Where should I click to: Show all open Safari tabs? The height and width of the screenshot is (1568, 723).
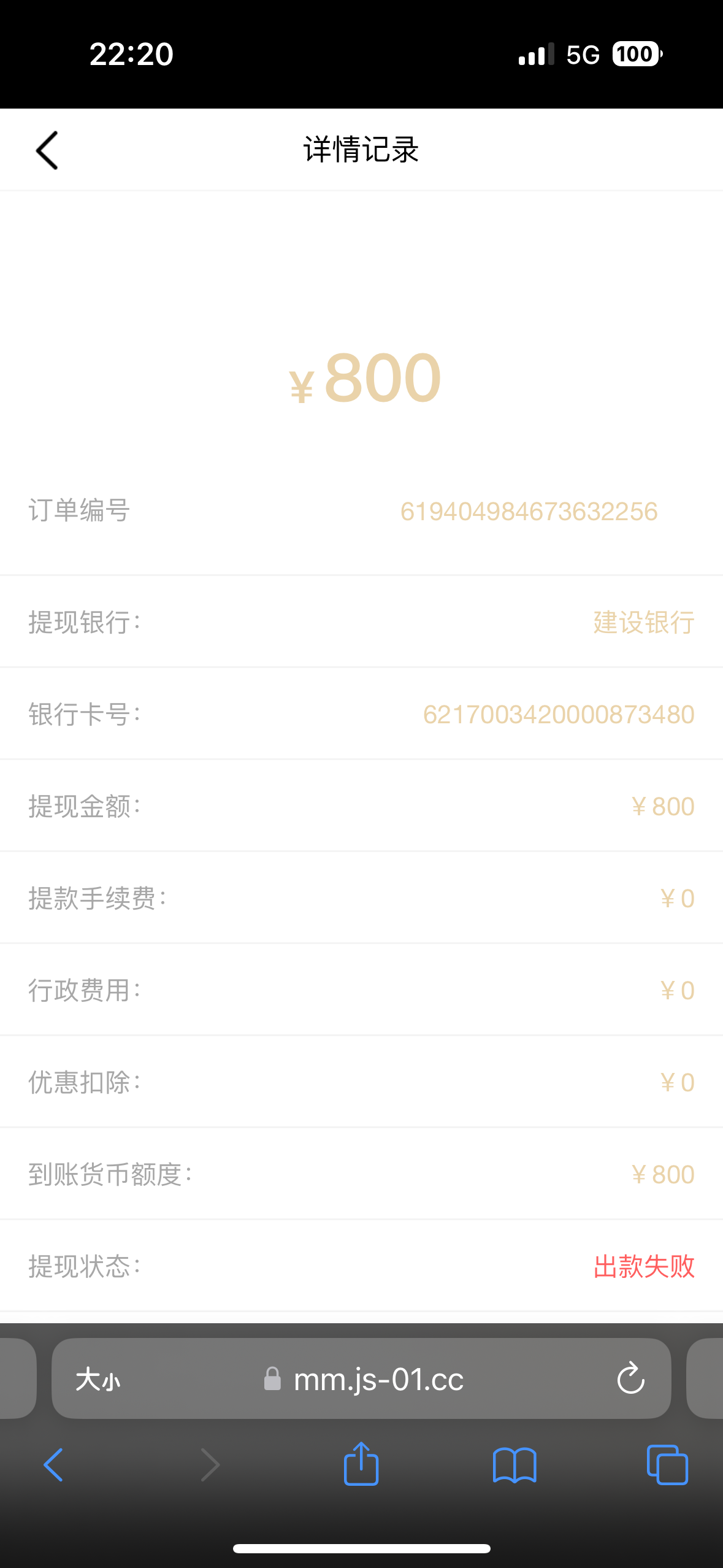pos(667,1465)
